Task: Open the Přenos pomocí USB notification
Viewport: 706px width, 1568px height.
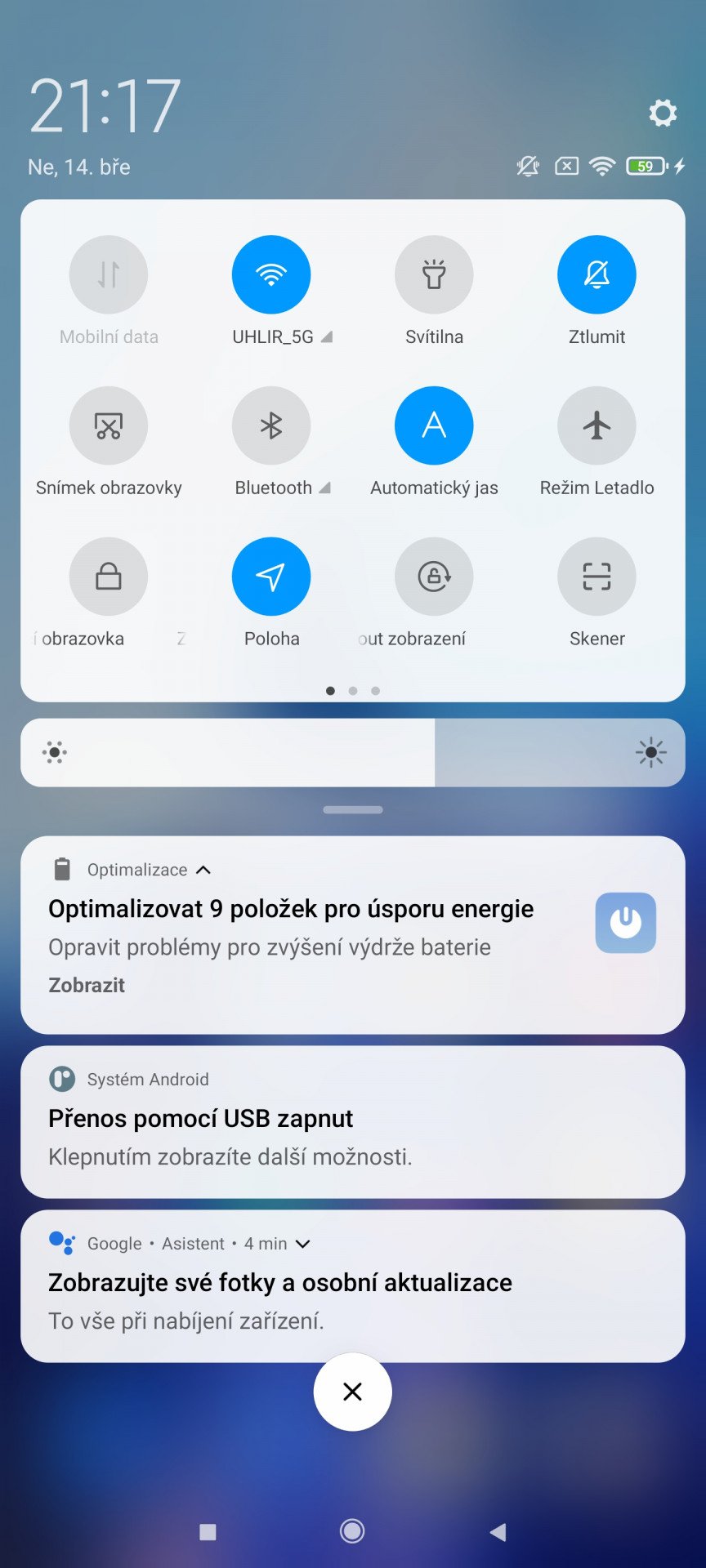Action: pos(353,1122)
